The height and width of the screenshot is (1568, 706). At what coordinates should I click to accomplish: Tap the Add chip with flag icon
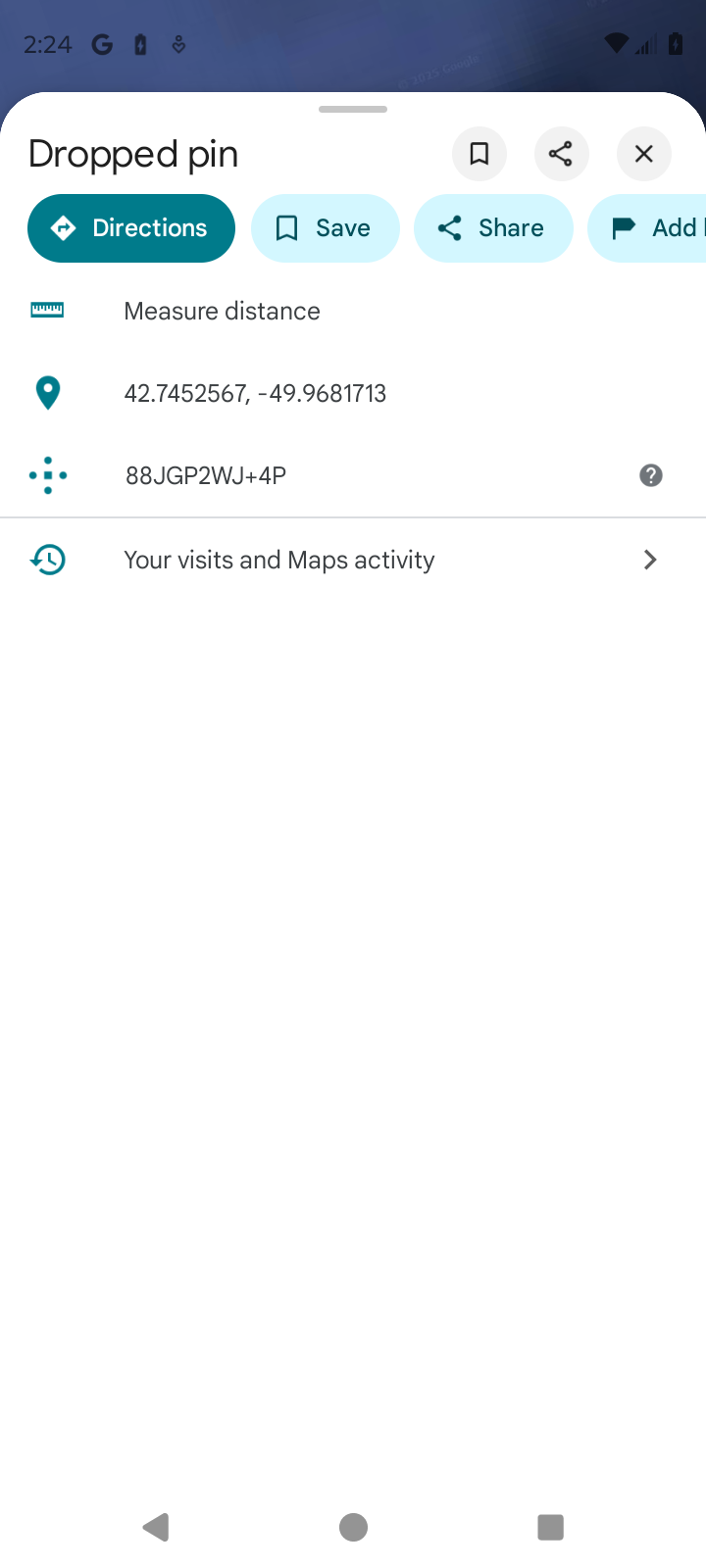(x=647, y=228)
